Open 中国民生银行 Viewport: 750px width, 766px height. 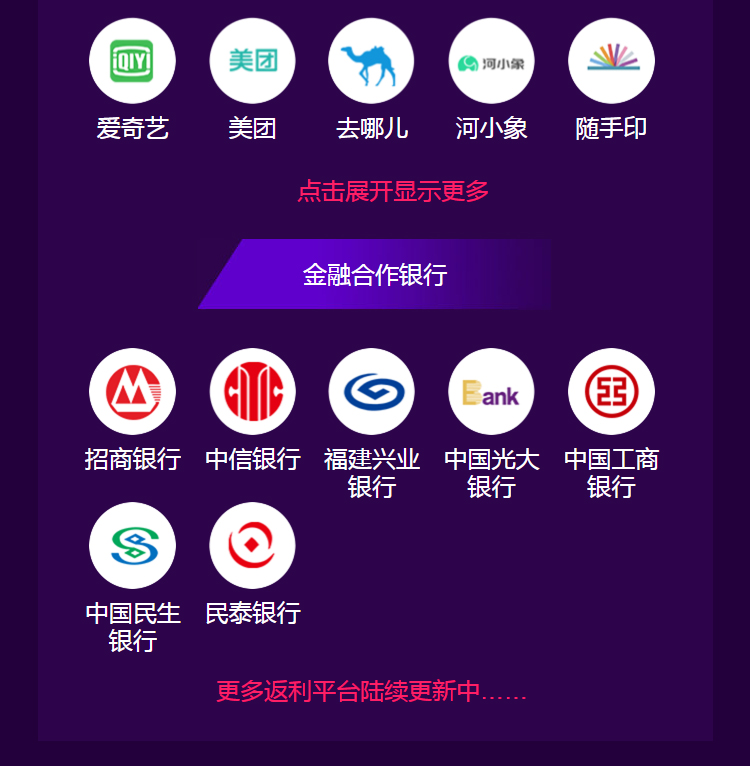[132, 545]
